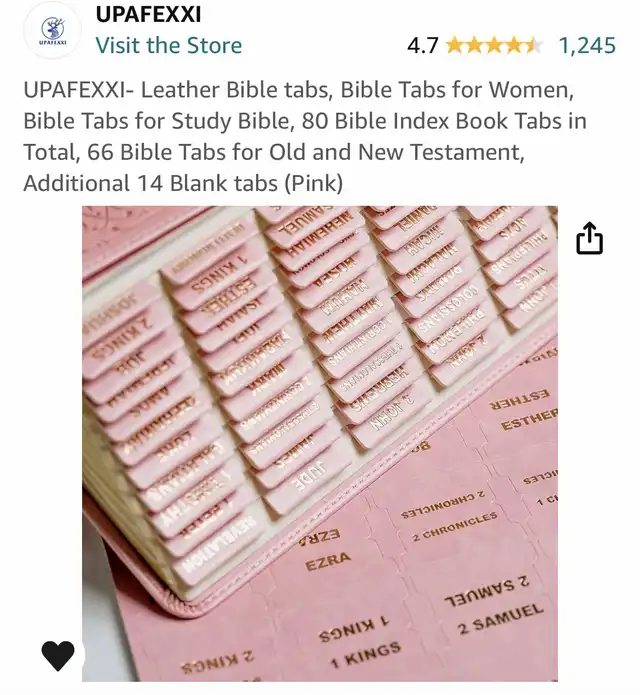Screen dimensions: 640x695
Task: Visit the UPAFEXXI store
Action: [168, 46]
